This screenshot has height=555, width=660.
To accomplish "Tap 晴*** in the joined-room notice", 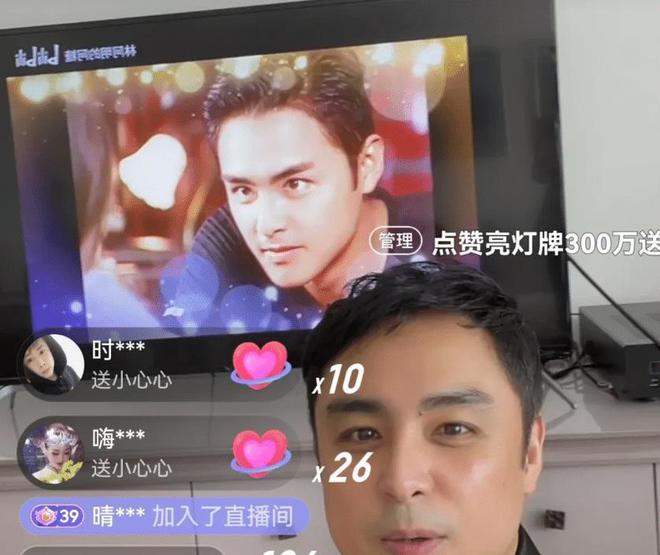I will coord(118,516).
